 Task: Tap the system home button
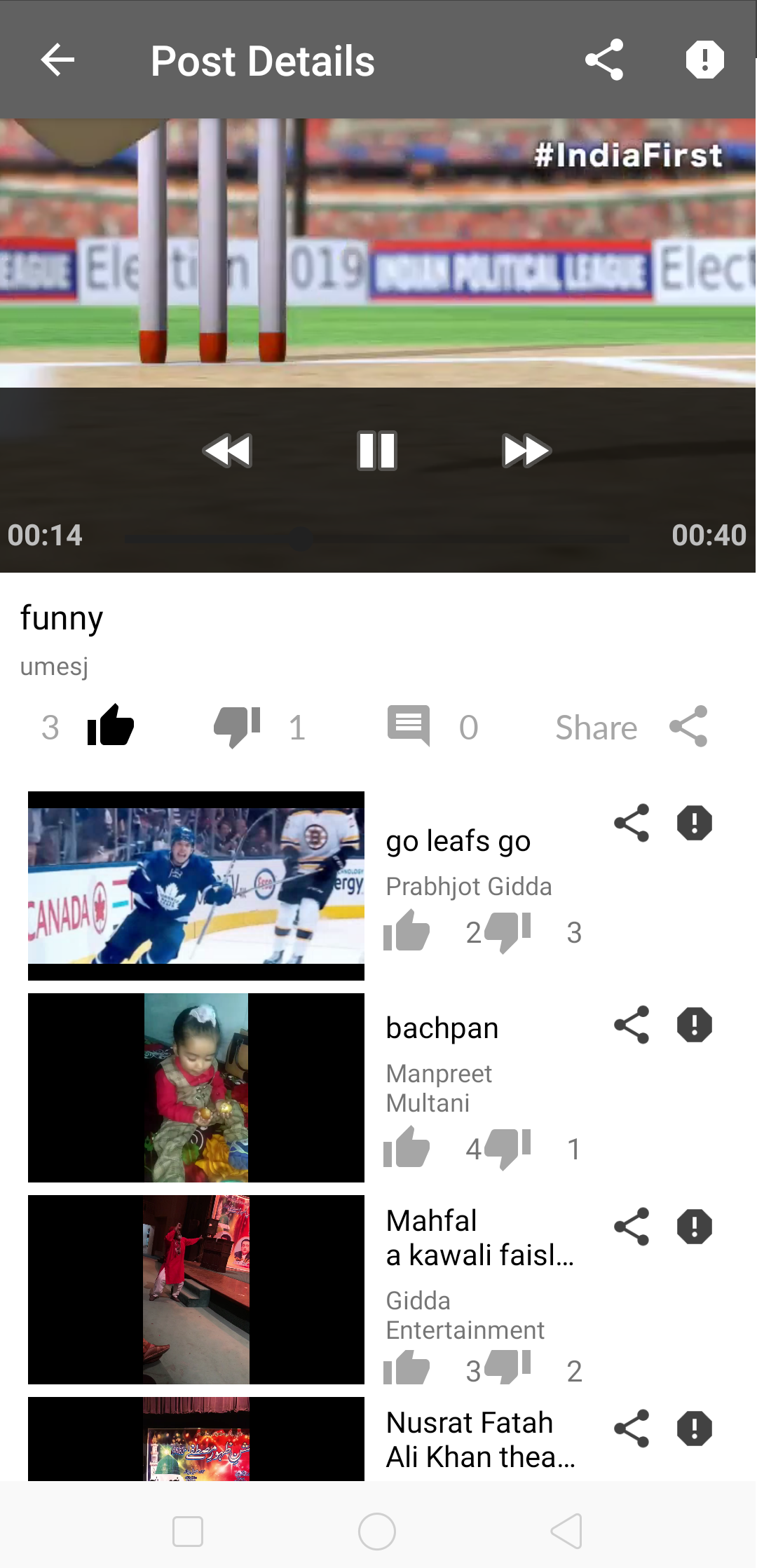pyautogui.click(x=377, y=1532)
